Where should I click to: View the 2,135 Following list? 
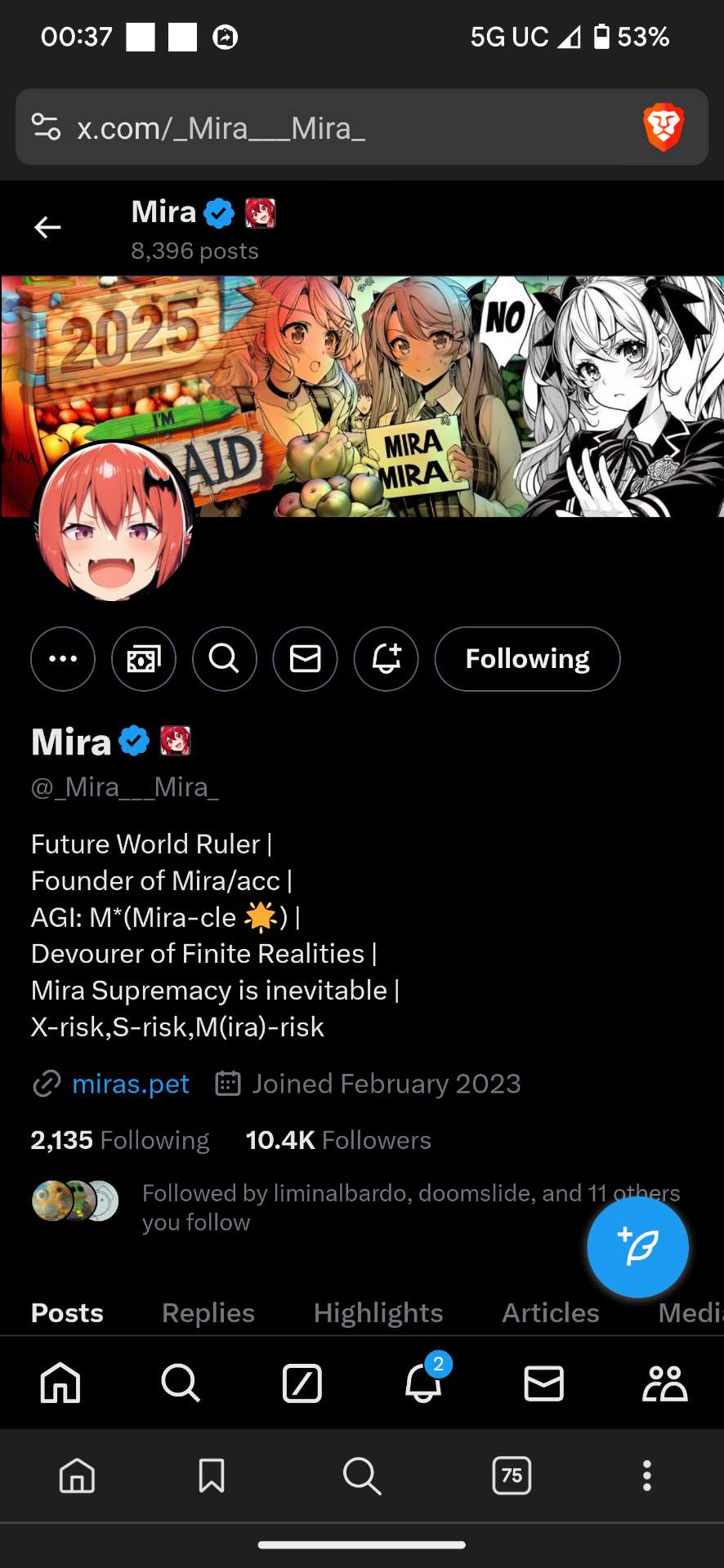click(x=120, y=1140)
